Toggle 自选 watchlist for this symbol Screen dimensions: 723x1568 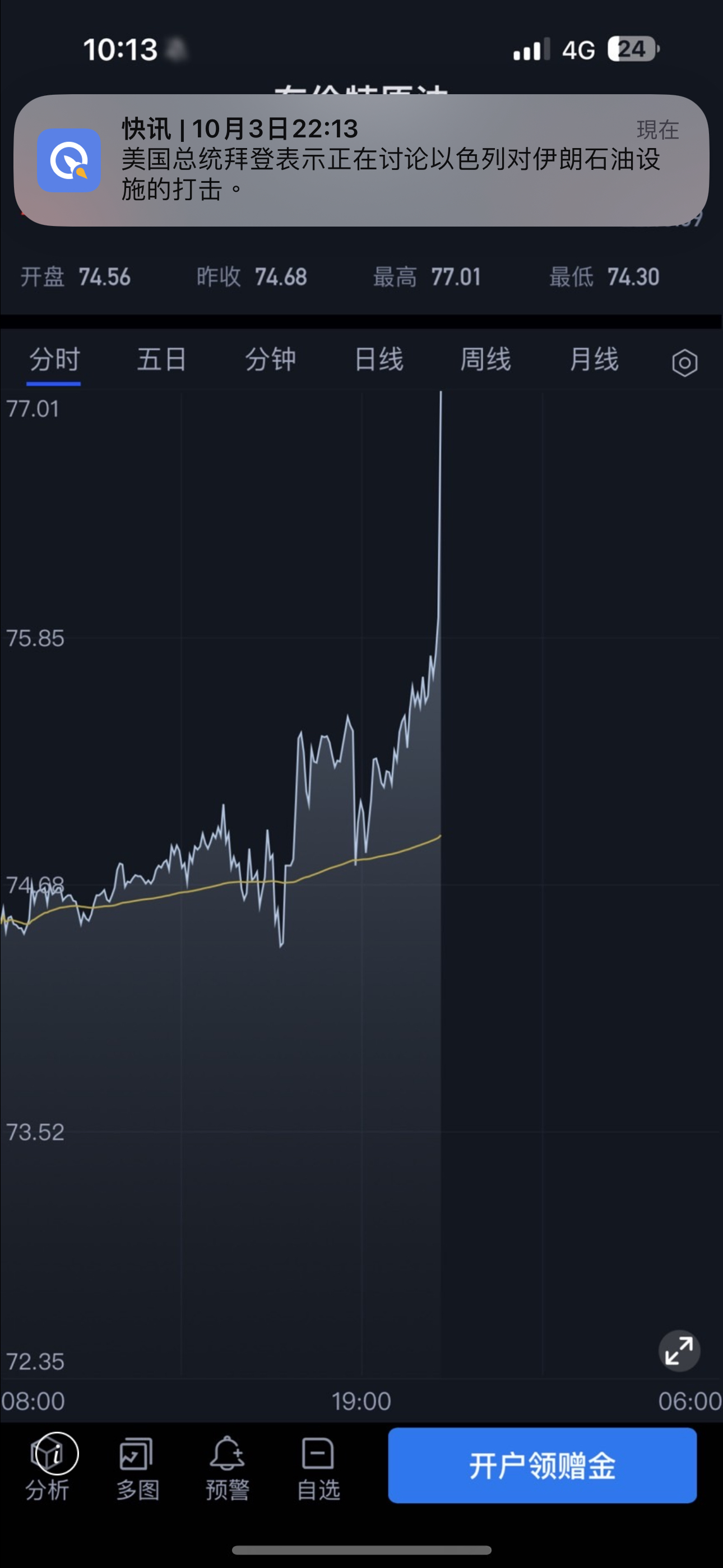(x=318, y=1468)
